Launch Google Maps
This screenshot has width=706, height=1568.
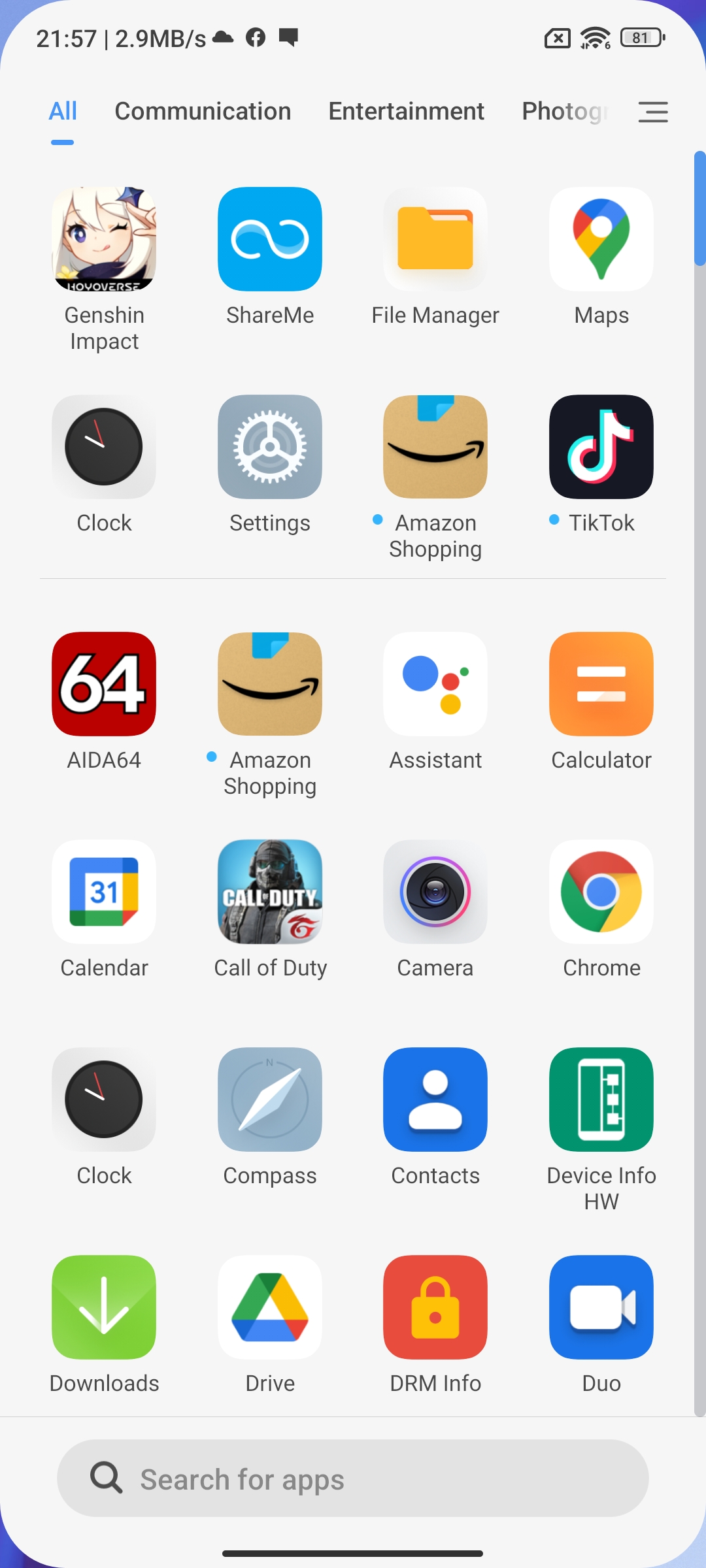[x=601, y=239]
